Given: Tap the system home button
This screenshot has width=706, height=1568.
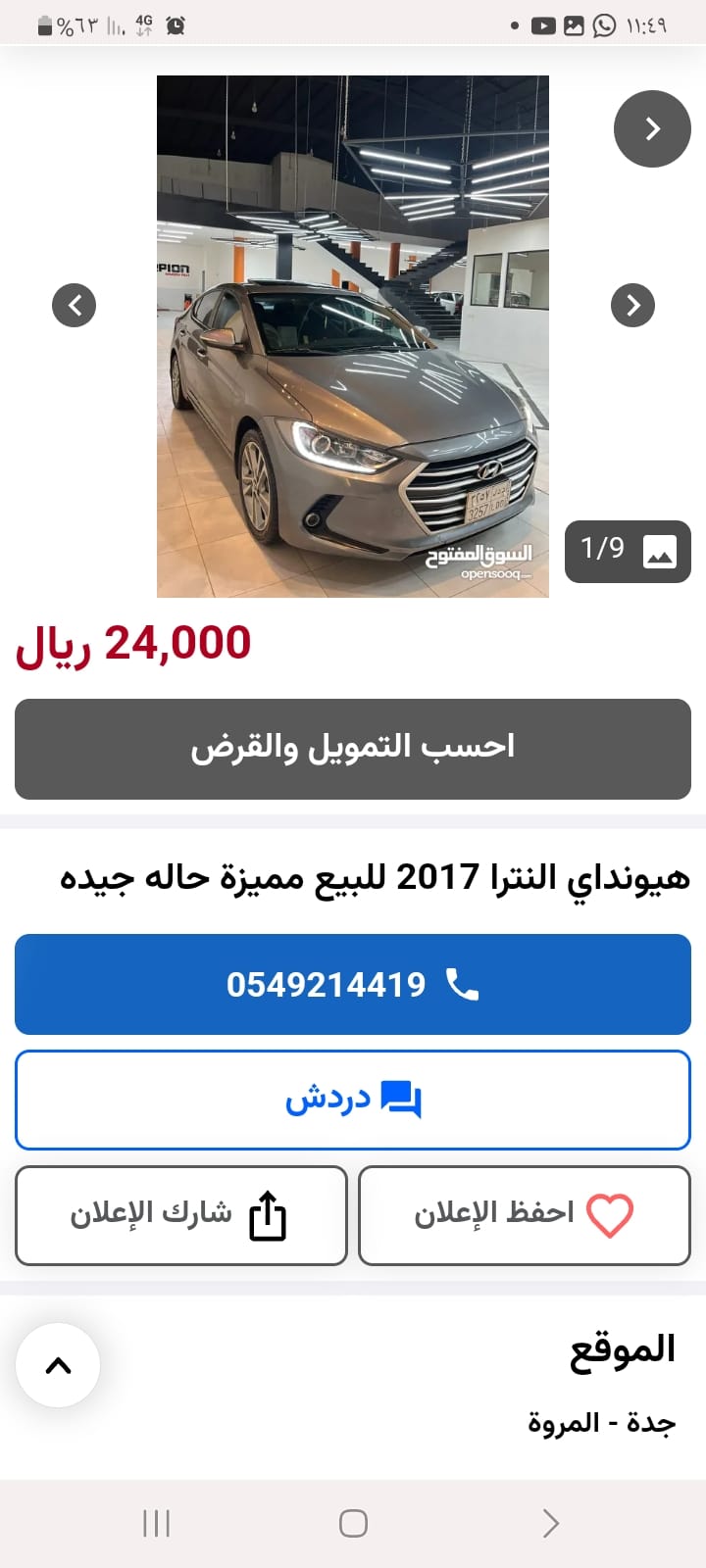Looking at the screenshot, I should [353, 1523].
